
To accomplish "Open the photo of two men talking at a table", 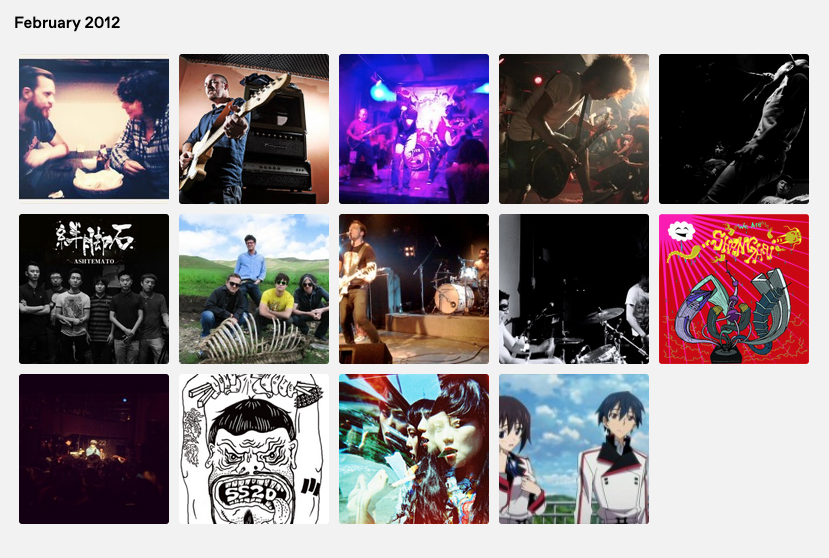I will [x=94, y=129].
